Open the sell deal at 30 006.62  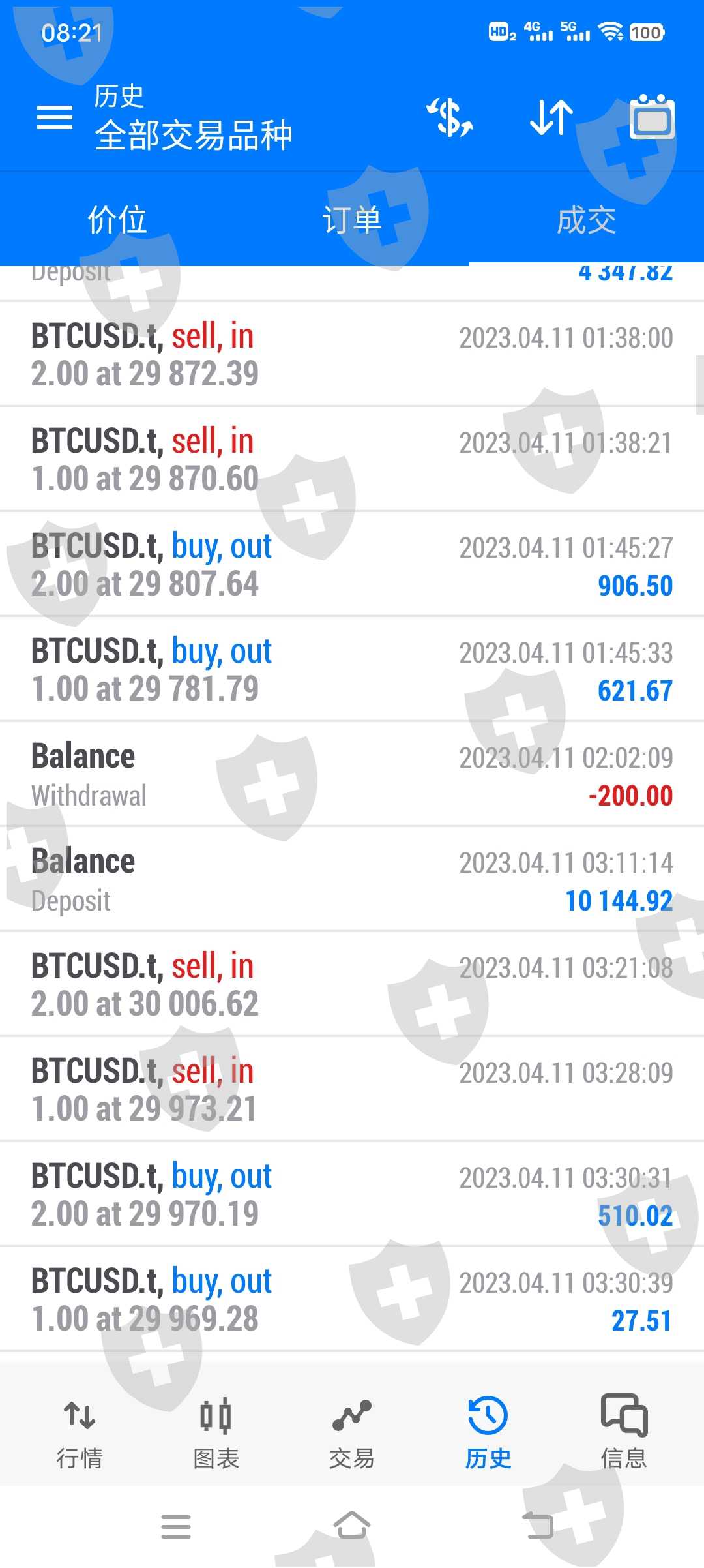352,984
